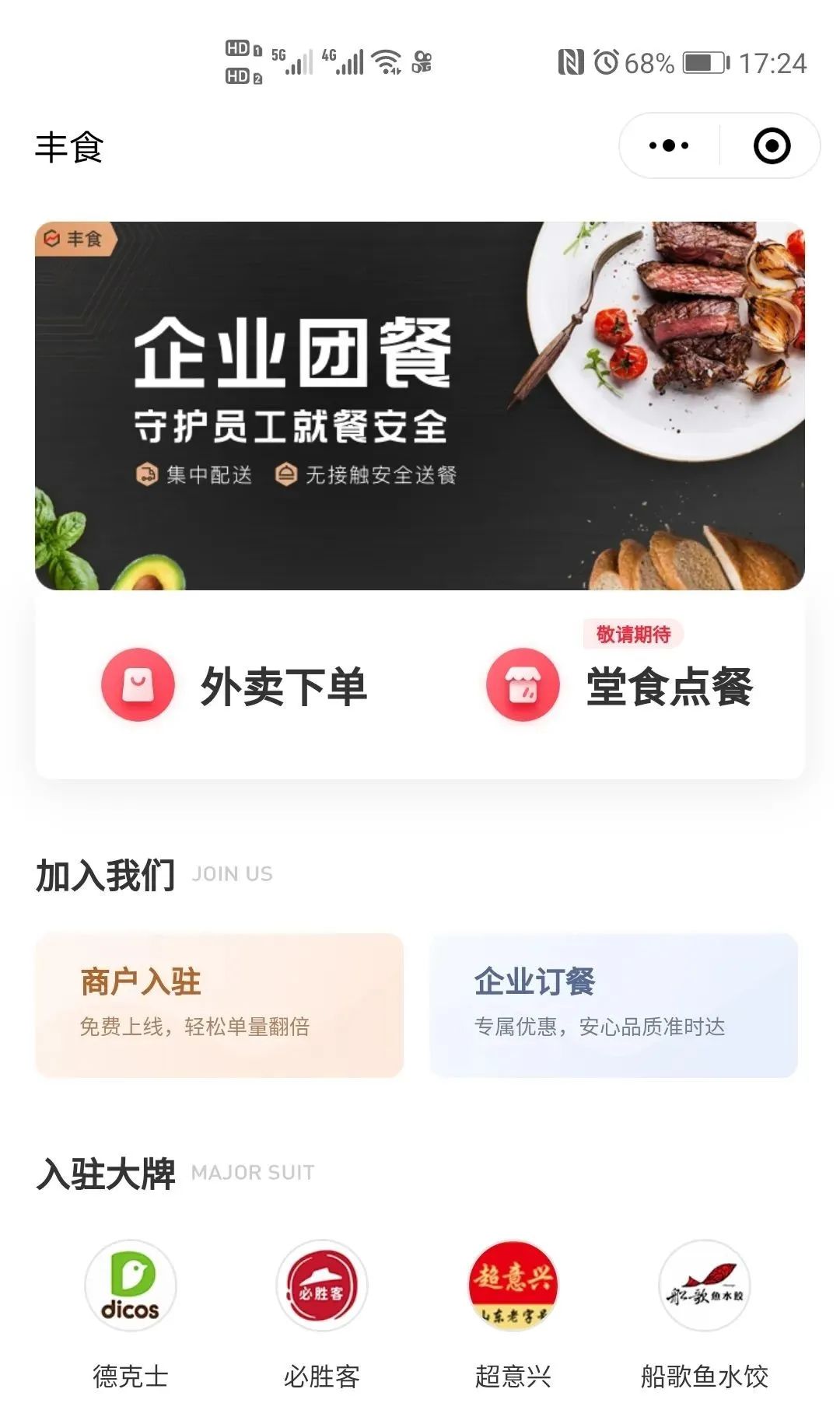Open the mini program more-options menu
This screenshot has width=840, height=1424.
pos(669,145)
